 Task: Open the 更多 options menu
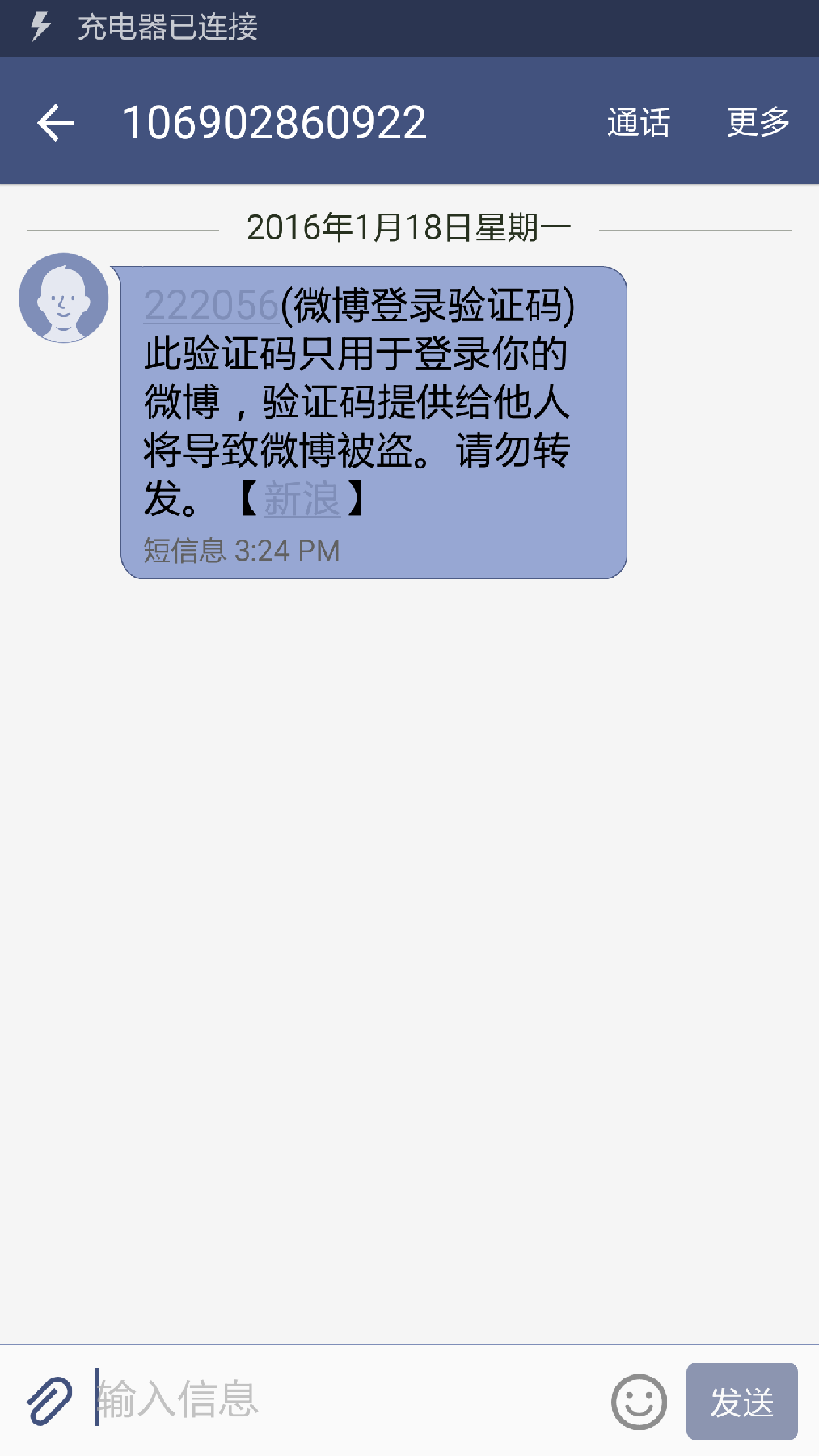pos(758,123)
